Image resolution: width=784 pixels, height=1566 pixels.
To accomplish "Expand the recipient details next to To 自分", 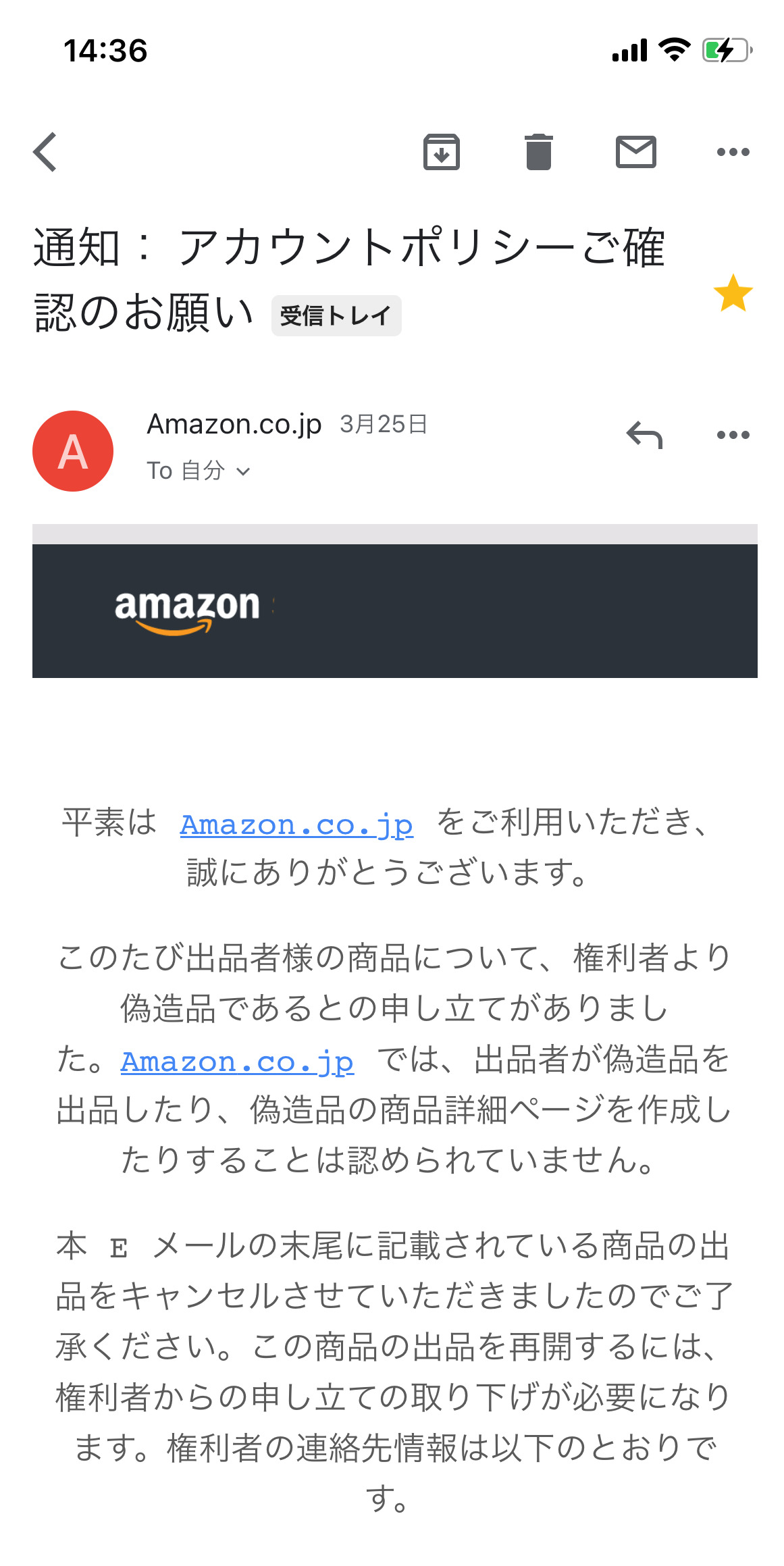I will click(244, 471).
